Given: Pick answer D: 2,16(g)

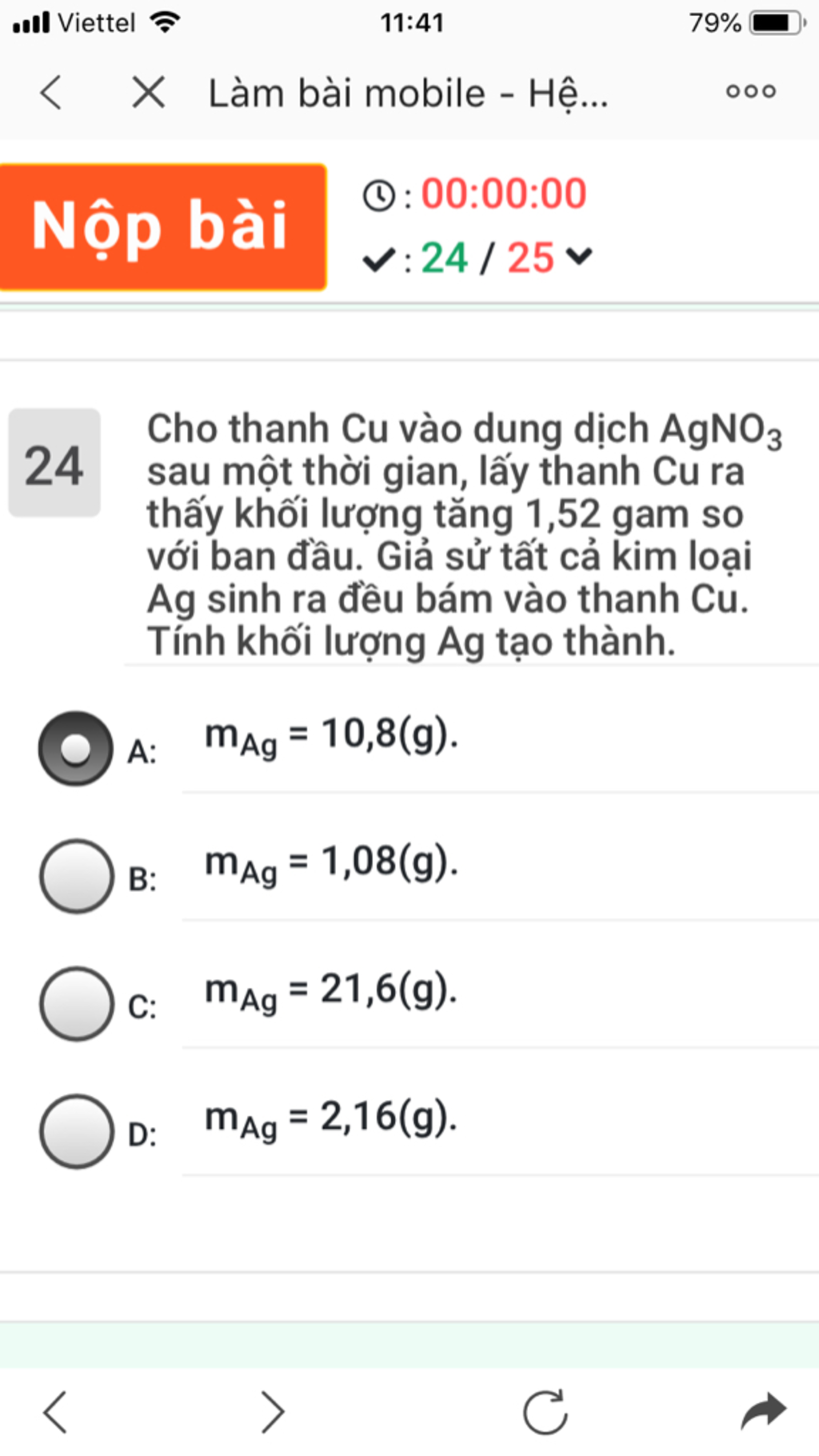Looking at the screenshot, I should (76, 1131).
